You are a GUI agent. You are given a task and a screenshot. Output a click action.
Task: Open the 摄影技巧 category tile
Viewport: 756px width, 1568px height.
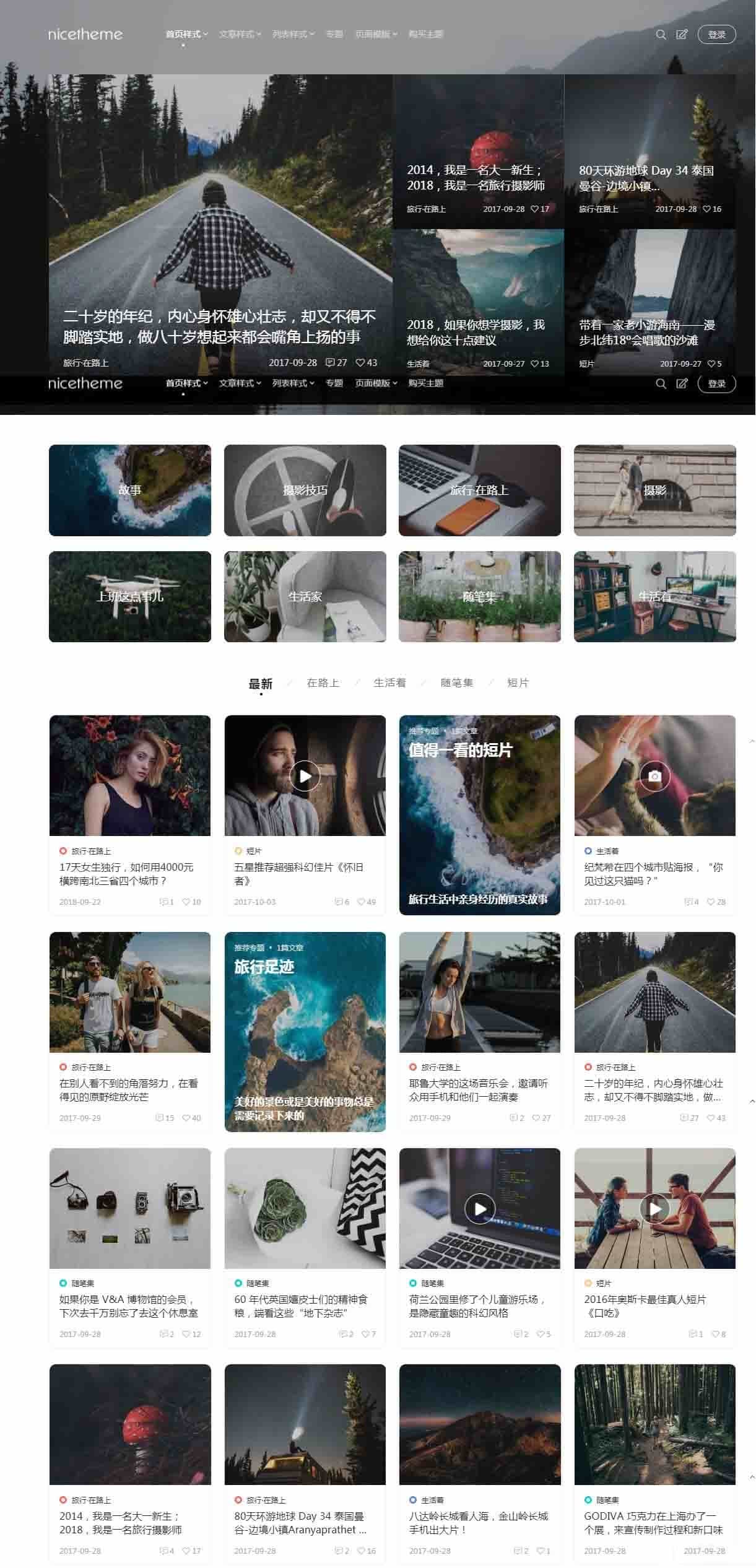[x=305, y=490]
